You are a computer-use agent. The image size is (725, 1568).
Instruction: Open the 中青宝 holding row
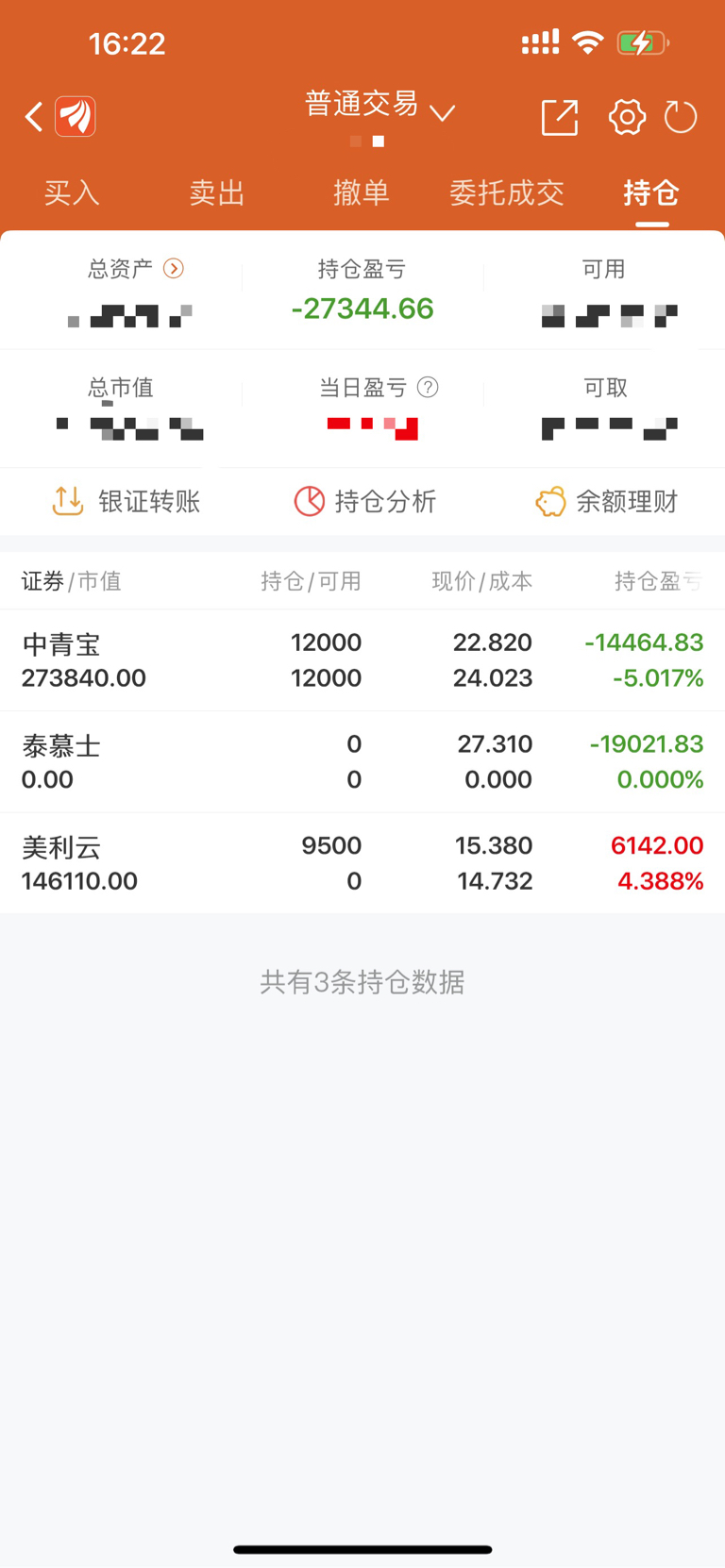[x=362, y=660]
